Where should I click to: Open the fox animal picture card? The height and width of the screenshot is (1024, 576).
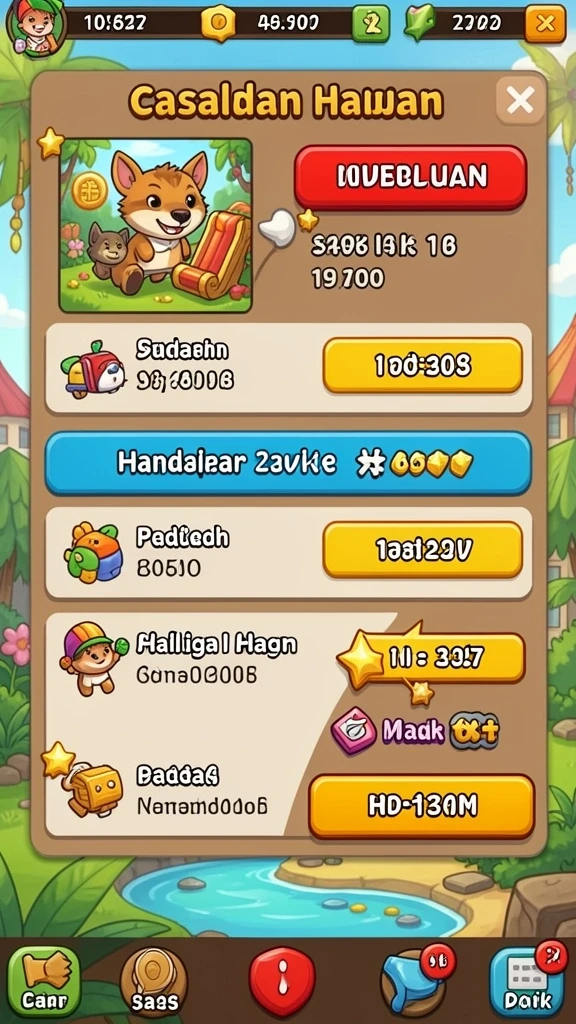pos(155,225)
